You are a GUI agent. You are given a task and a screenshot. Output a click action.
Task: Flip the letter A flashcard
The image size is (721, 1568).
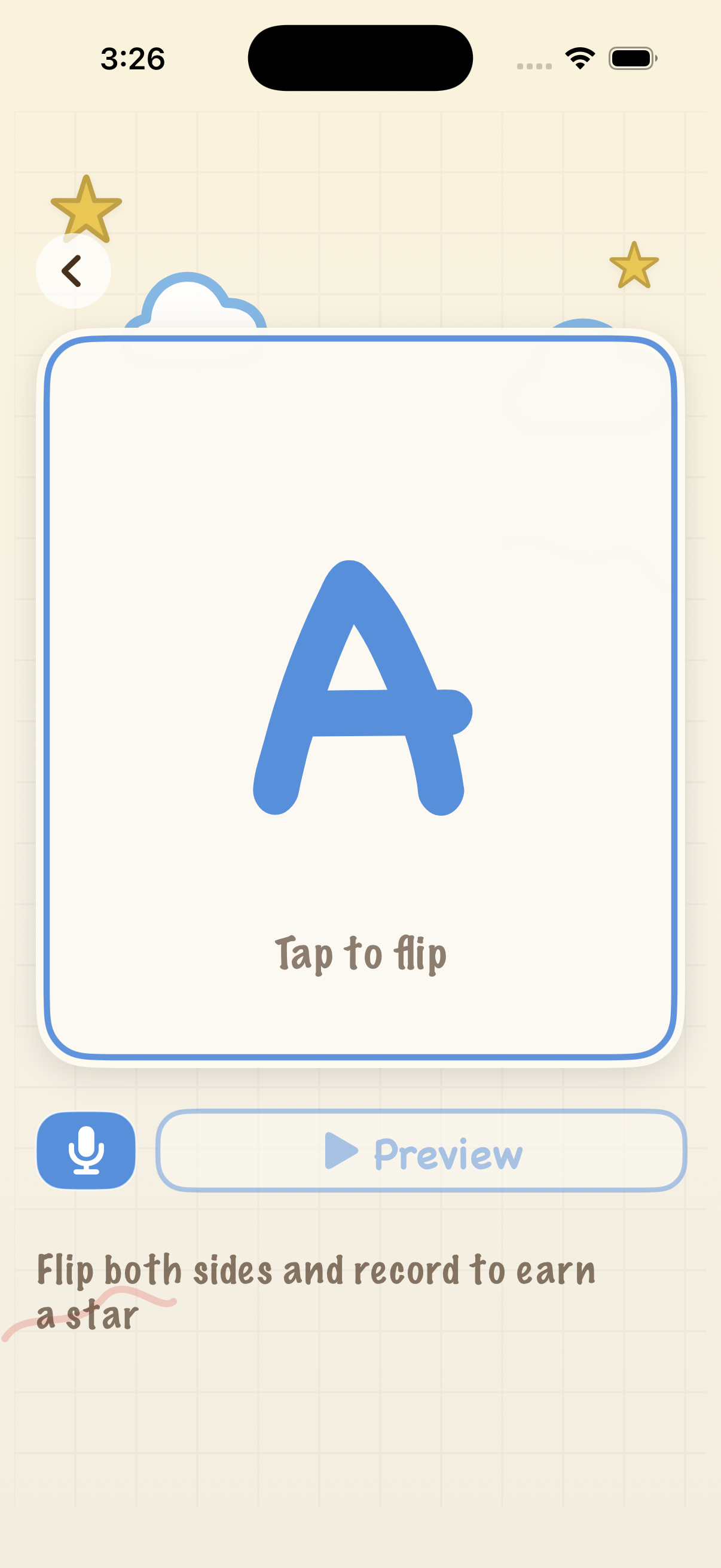pos(360,697)
